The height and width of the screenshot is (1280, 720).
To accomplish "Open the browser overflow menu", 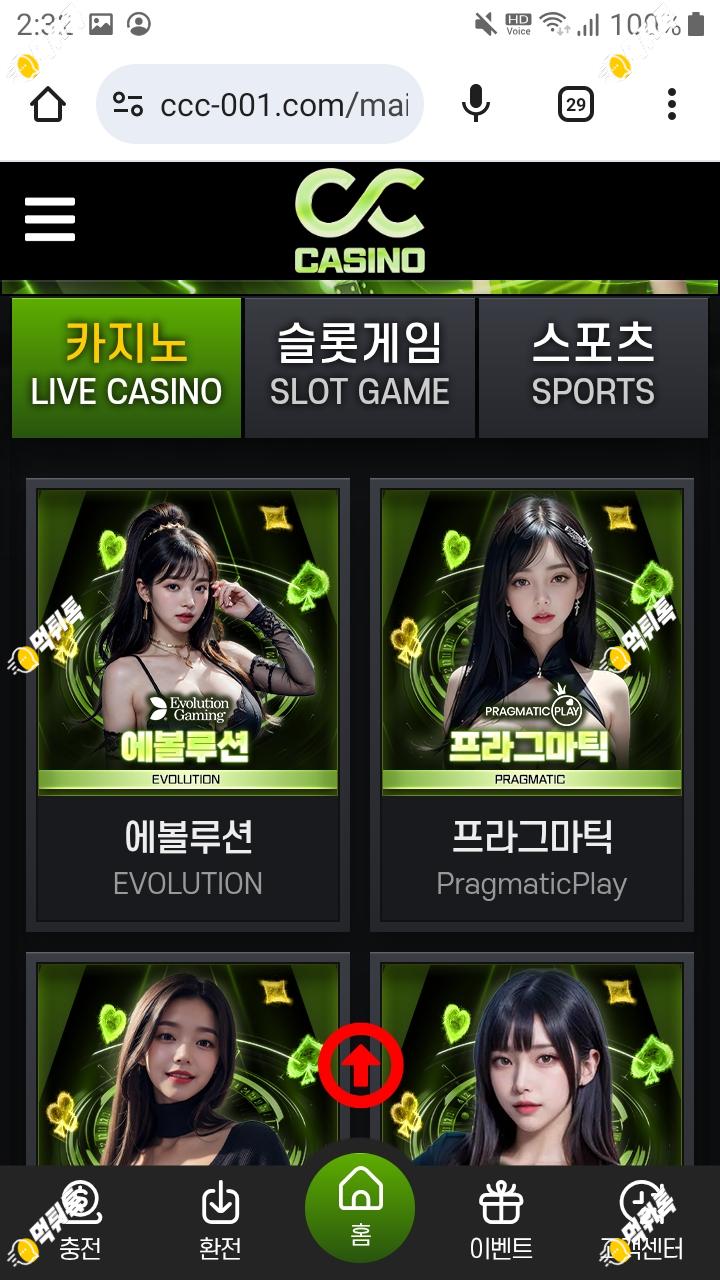I will [x=671, y=104].
